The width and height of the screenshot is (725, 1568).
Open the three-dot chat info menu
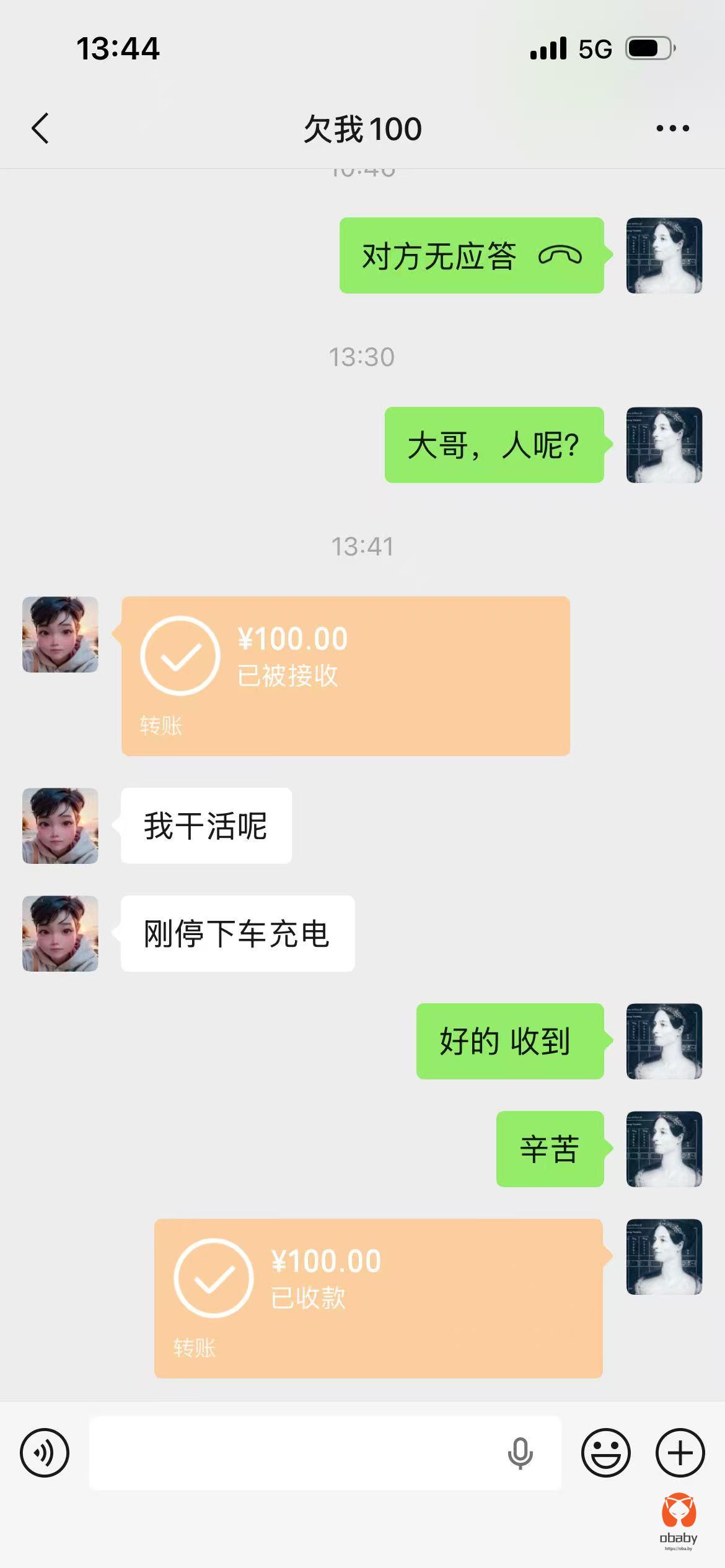click(672, 129)
